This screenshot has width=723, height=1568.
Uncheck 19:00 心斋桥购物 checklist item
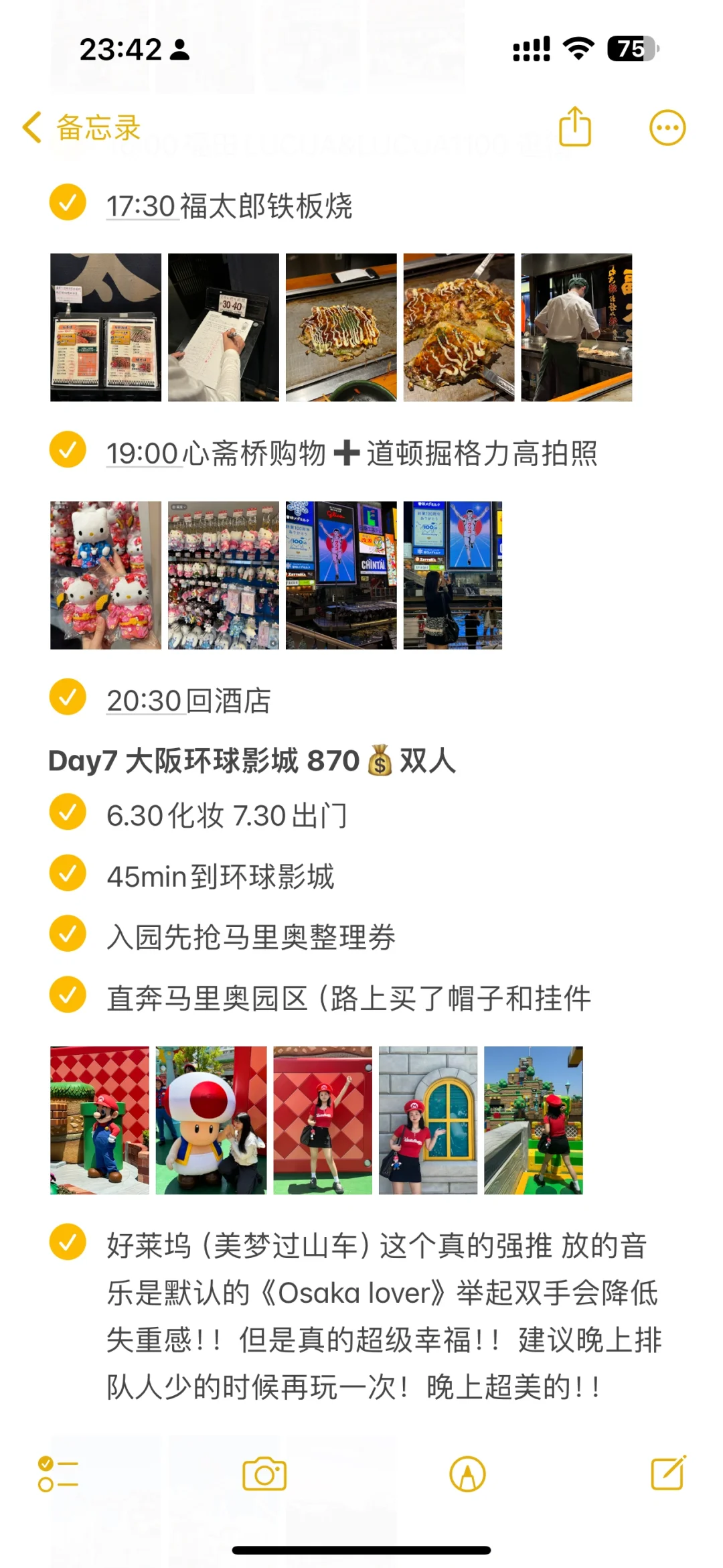coord(68,449)
